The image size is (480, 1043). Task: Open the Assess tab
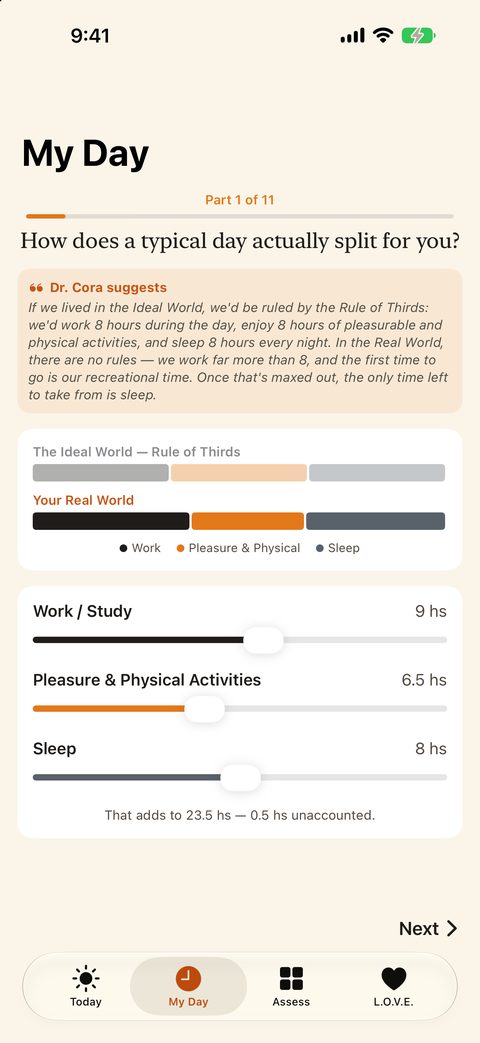pyautogui.click(x=291, y=986)
